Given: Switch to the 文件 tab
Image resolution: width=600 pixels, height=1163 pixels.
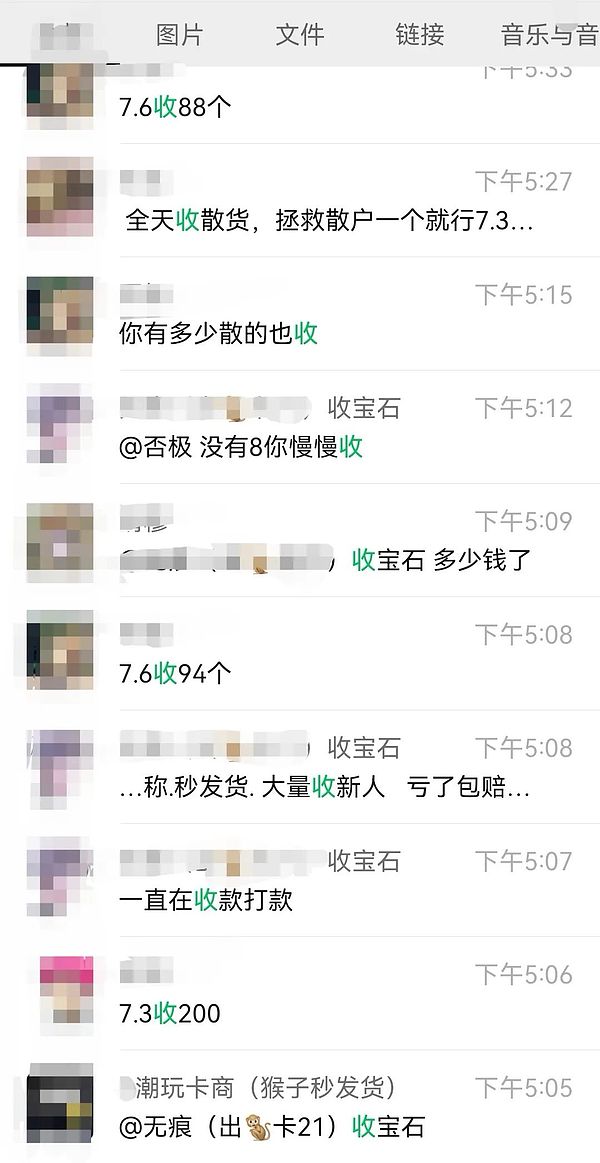Looking at the screenshot, I should point(300,35).
